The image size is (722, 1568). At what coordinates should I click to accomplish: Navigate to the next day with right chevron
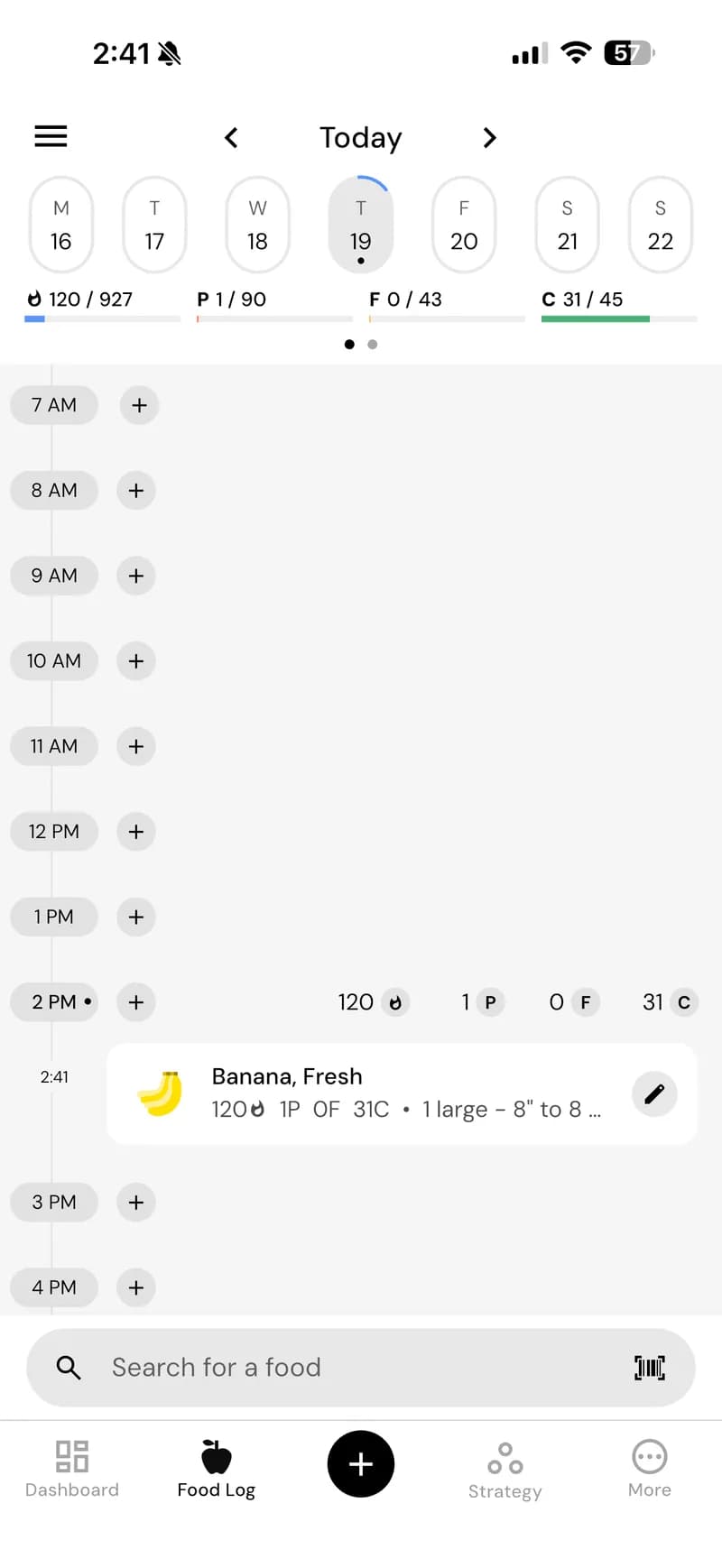tap(490, 137)
